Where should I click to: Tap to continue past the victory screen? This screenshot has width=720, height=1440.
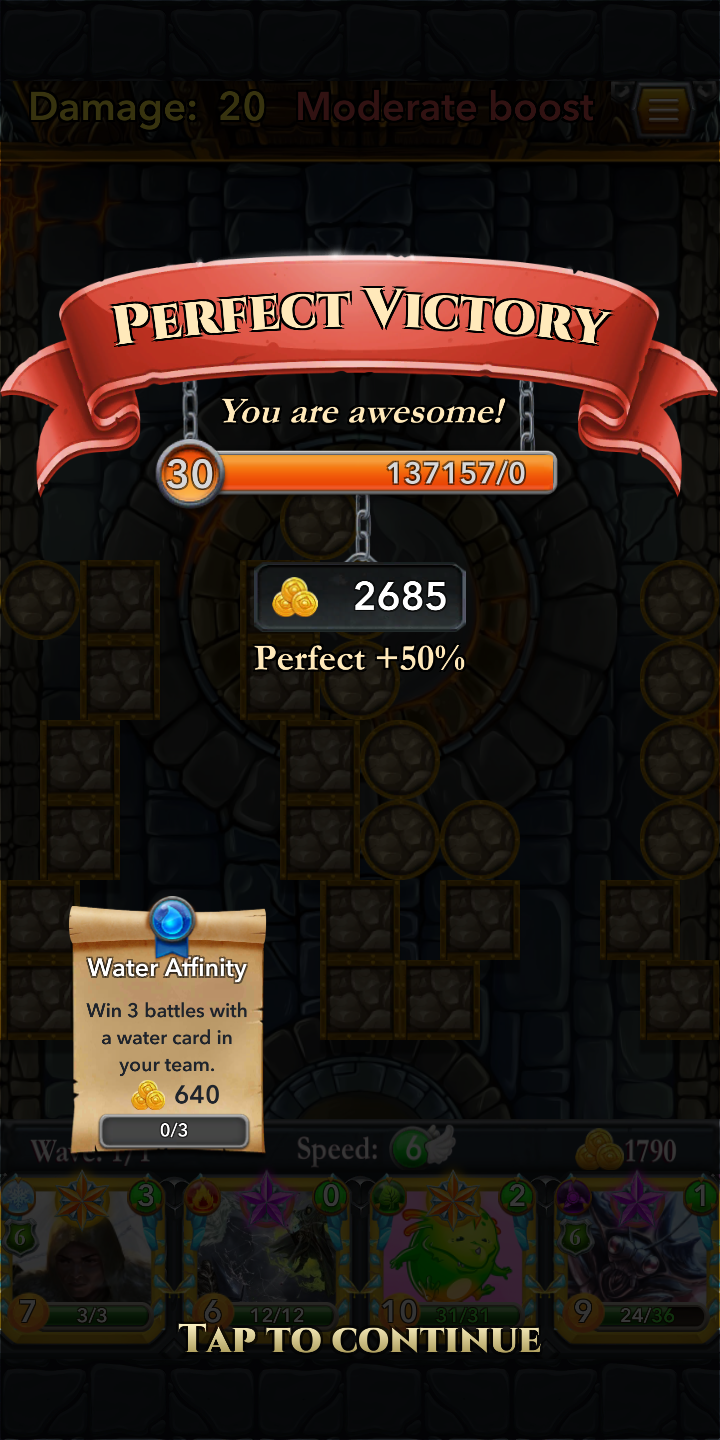[359, 1339]
